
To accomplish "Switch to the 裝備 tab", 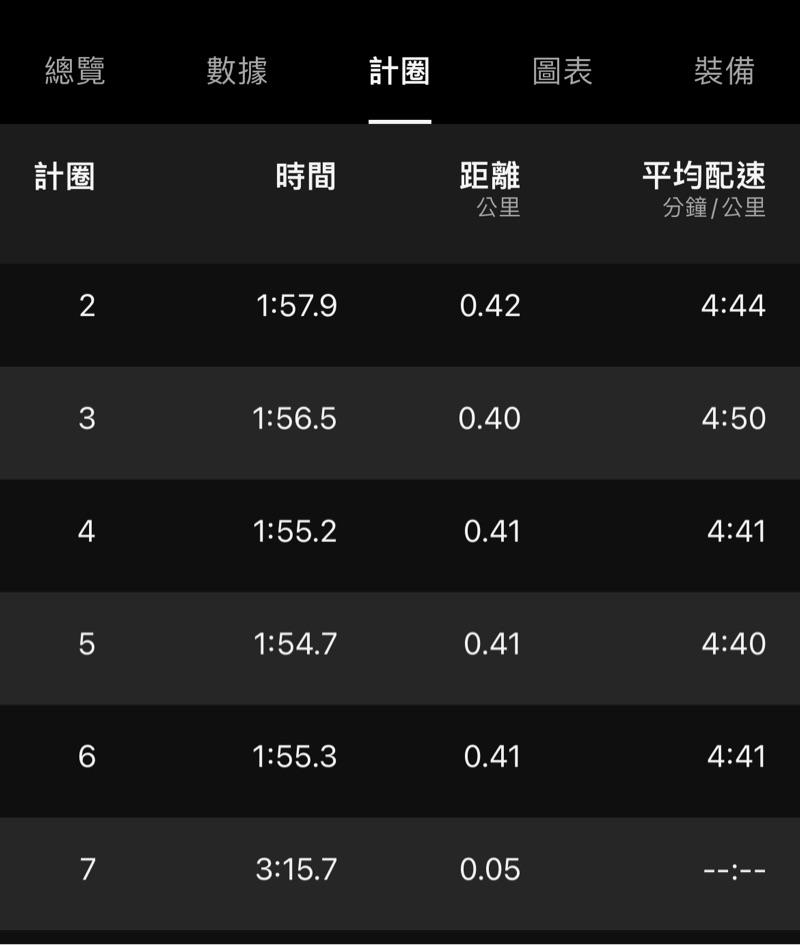I will click(724, 72).
